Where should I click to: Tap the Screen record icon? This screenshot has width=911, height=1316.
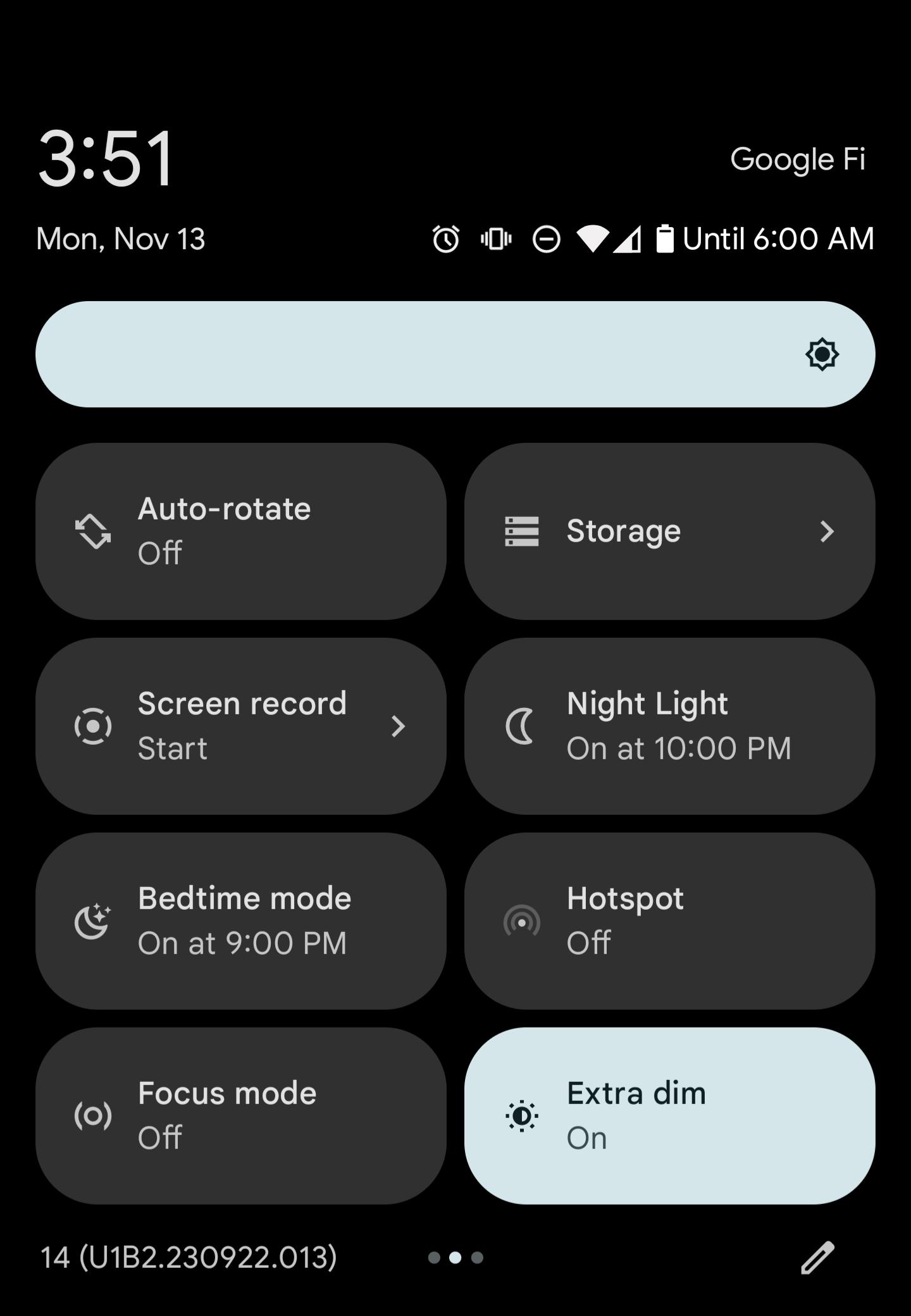pos(94,726)
